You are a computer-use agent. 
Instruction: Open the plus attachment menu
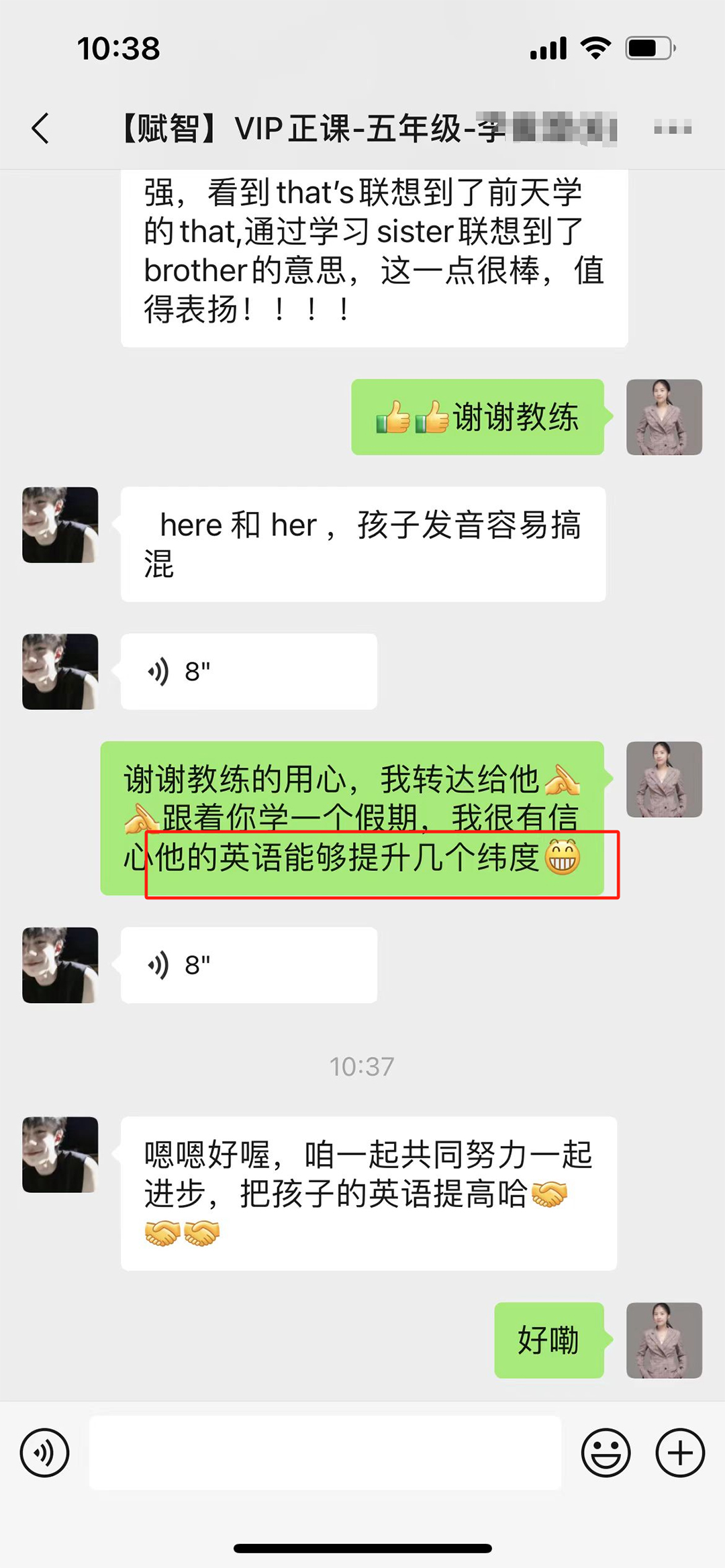pyautogui.click(x=679, y=1453)
